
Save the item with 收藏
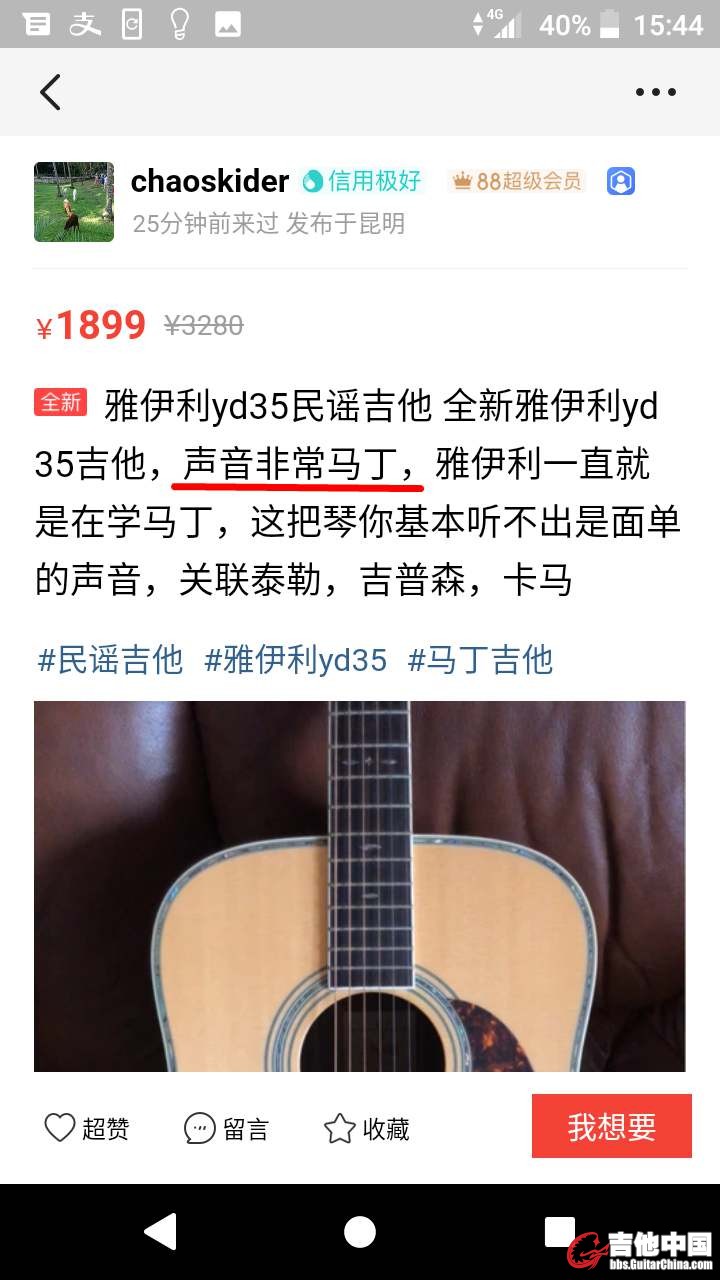pyautogui.click(x=367, y=1129)
